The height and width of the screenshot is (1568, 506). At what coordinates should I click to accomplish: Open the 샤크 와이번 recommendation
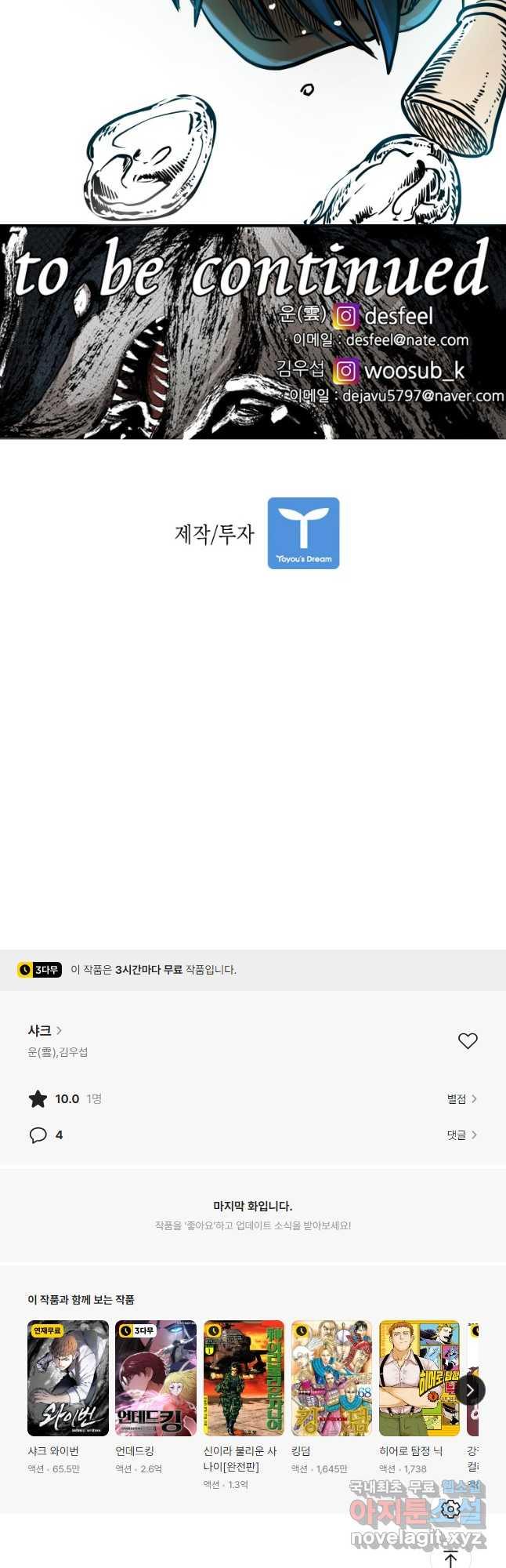point(68,1378)
